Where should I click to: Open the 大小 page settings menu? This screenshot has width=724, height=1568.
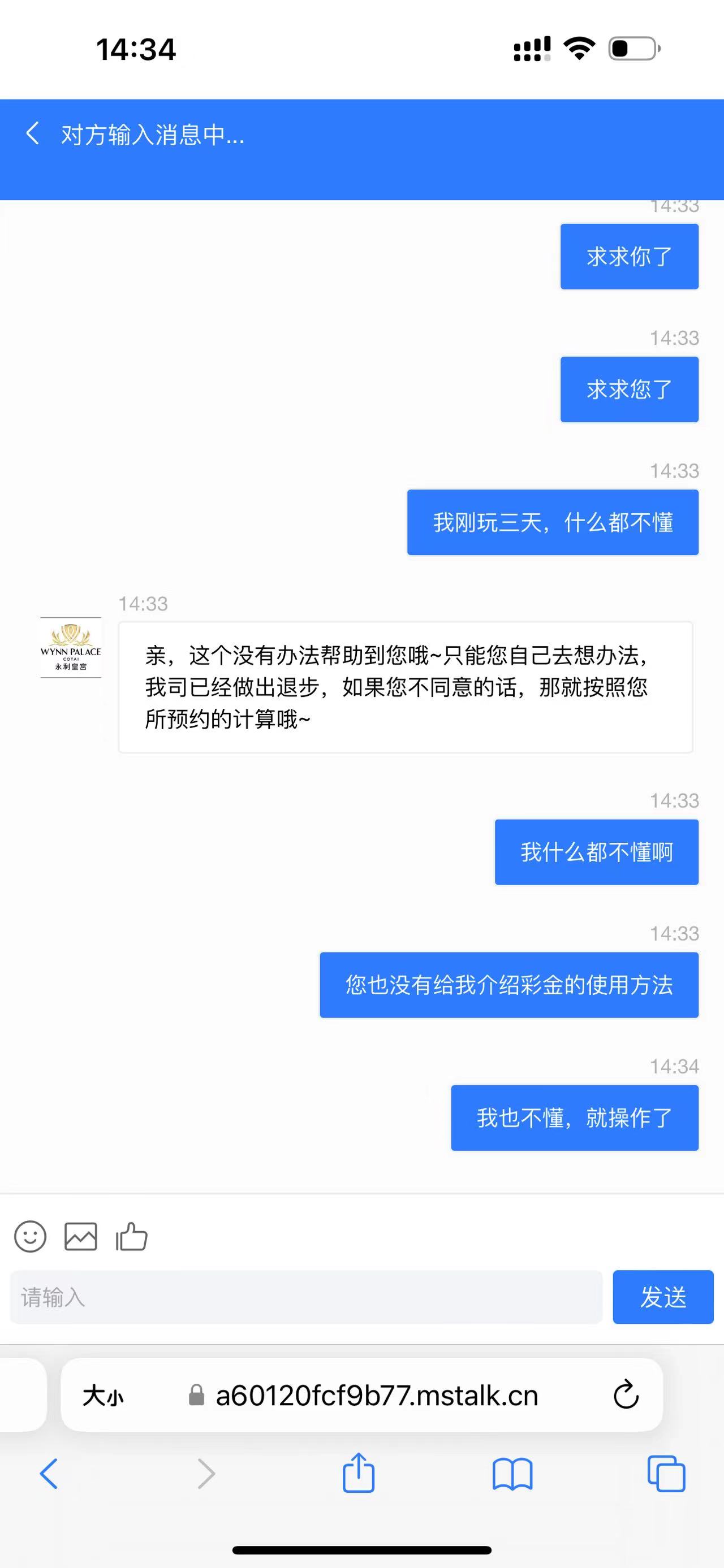pyautogui.click(x=103, y=1395)
